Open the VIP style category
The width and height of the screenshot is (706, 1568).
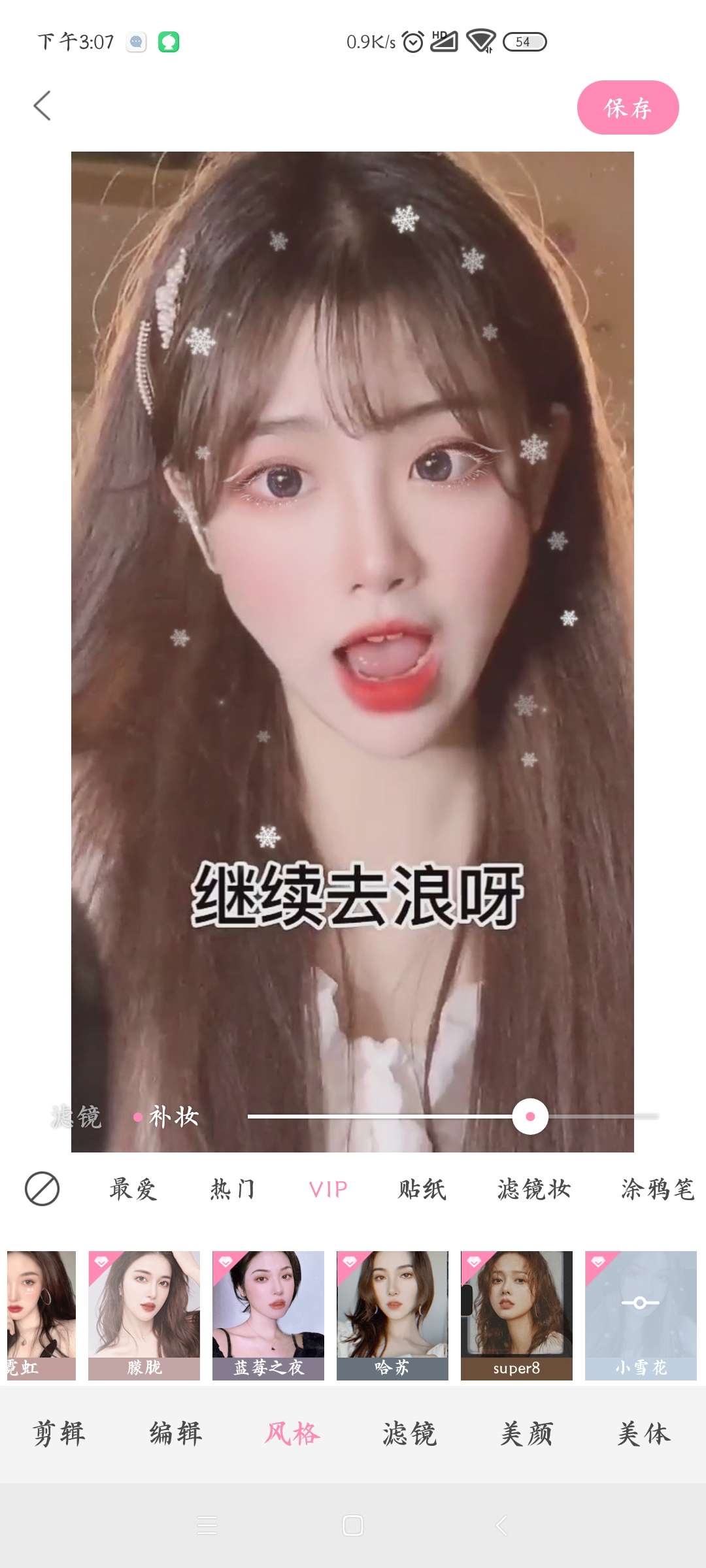tap(328, 1189)
